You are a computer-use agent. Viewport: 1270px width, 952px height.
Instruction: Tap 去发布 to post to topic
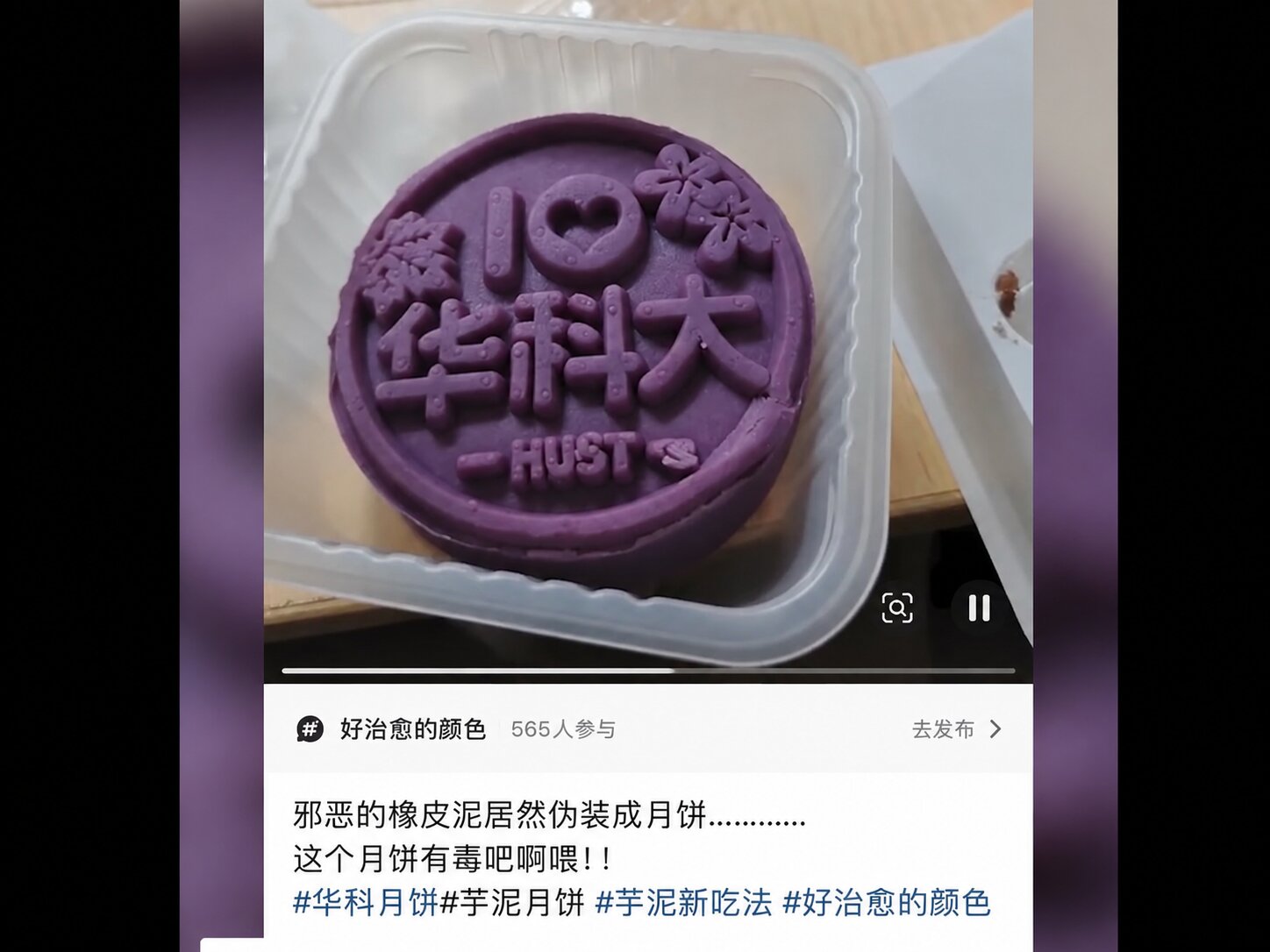coord(956,728)
